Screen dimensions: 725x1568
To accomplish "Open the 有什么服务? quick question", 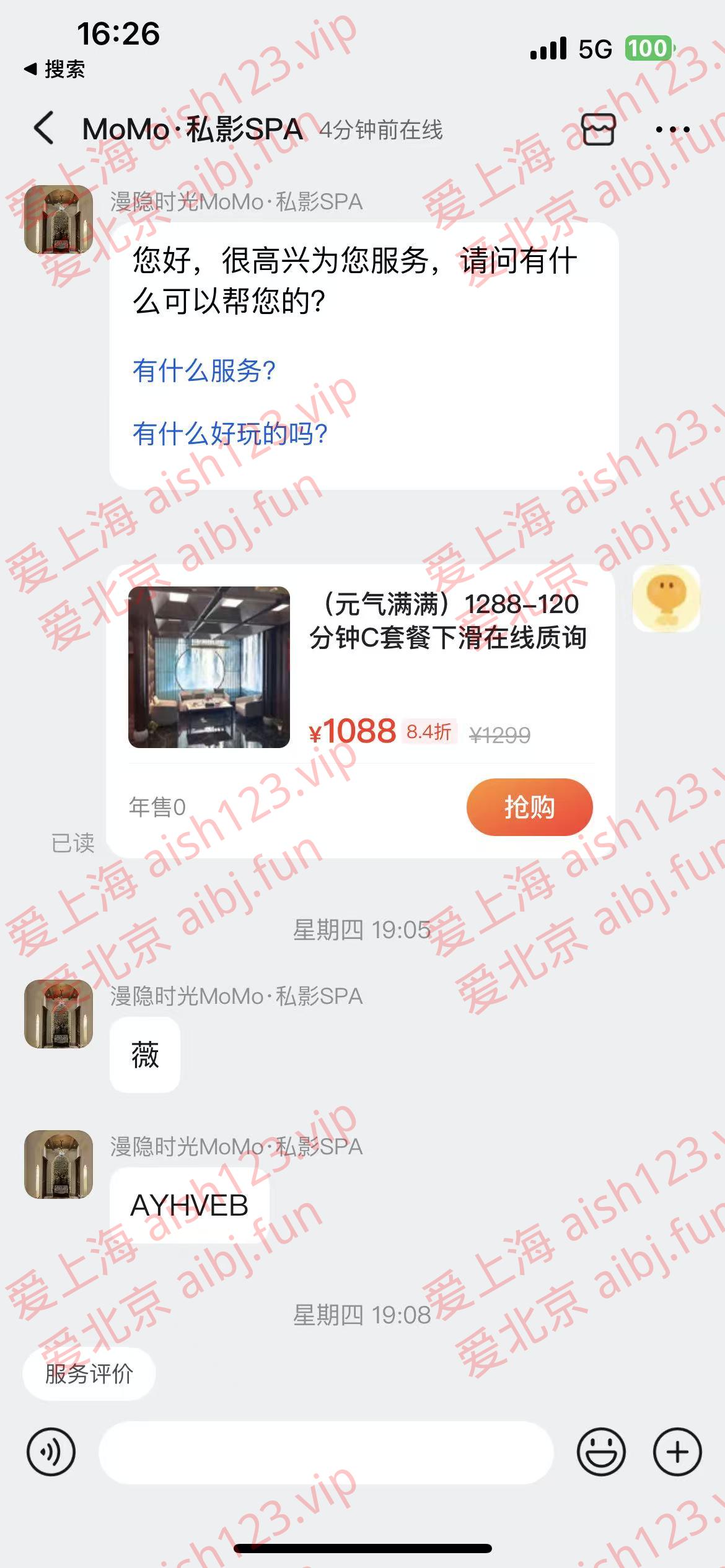I will [204, 370].
